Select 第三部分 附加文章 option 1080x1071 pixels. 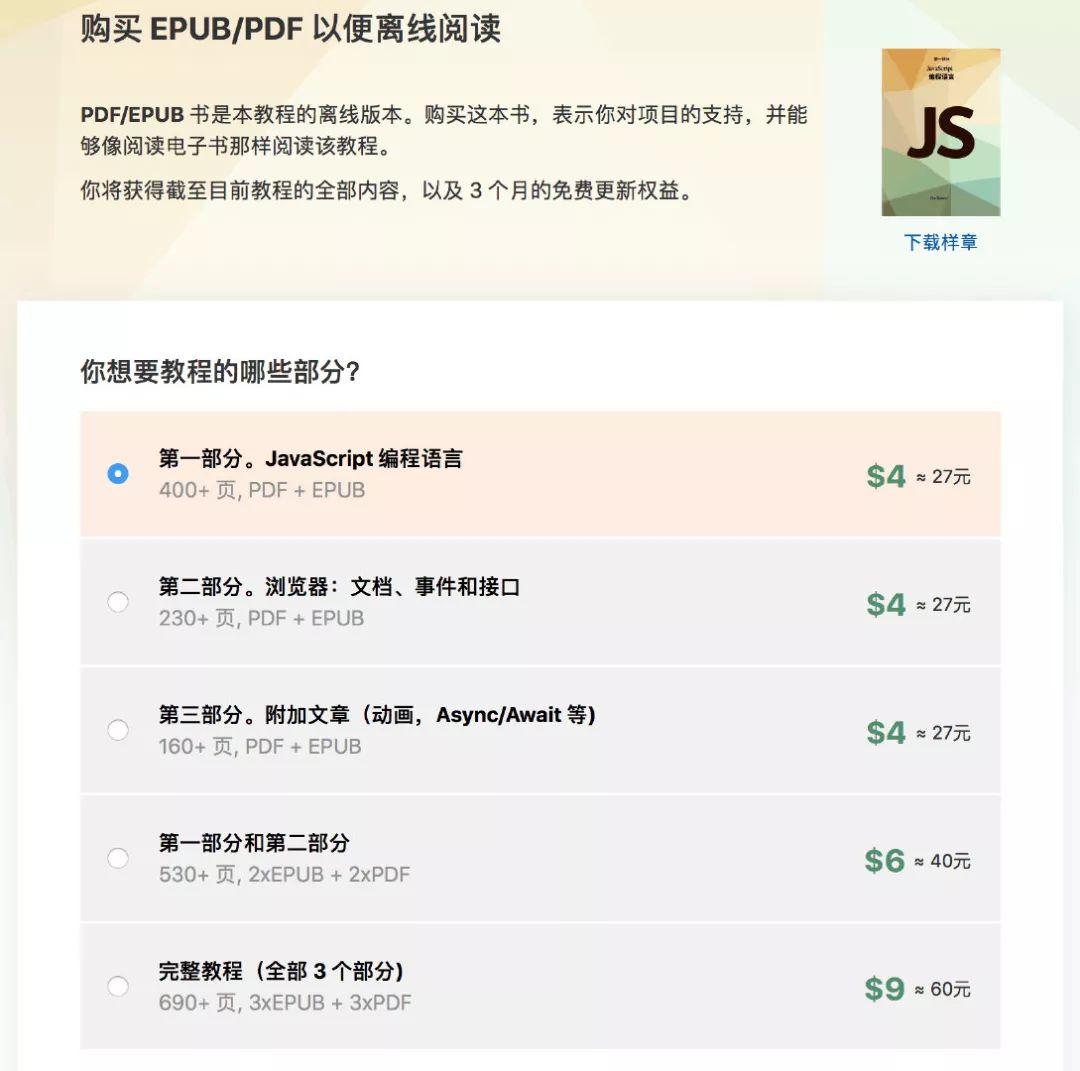tap(118, 730)
